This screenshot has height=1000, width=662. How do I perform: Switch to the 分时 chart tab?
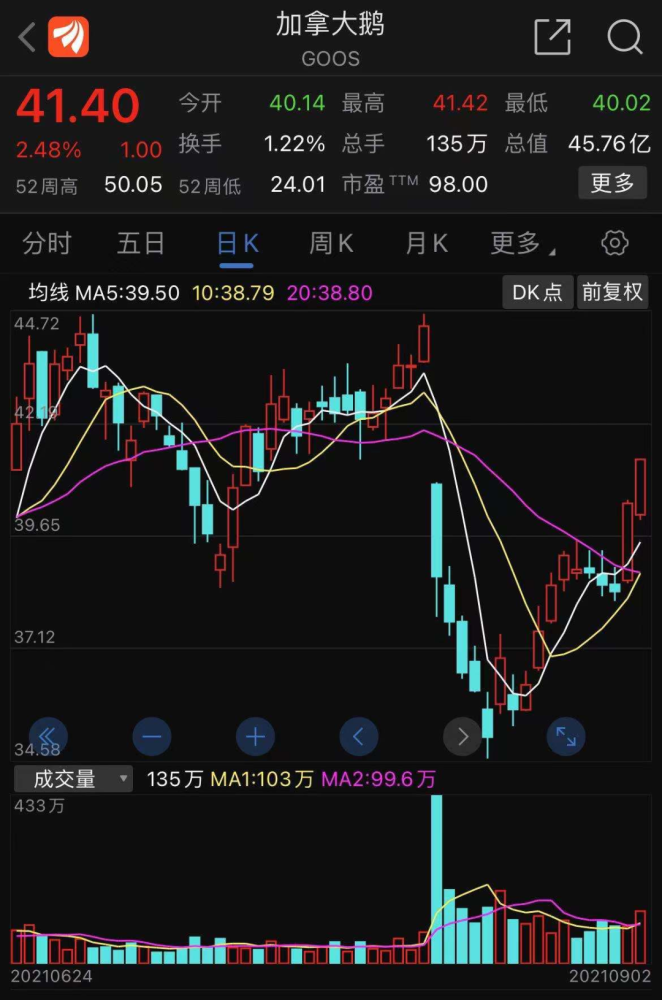coord(47,243)
